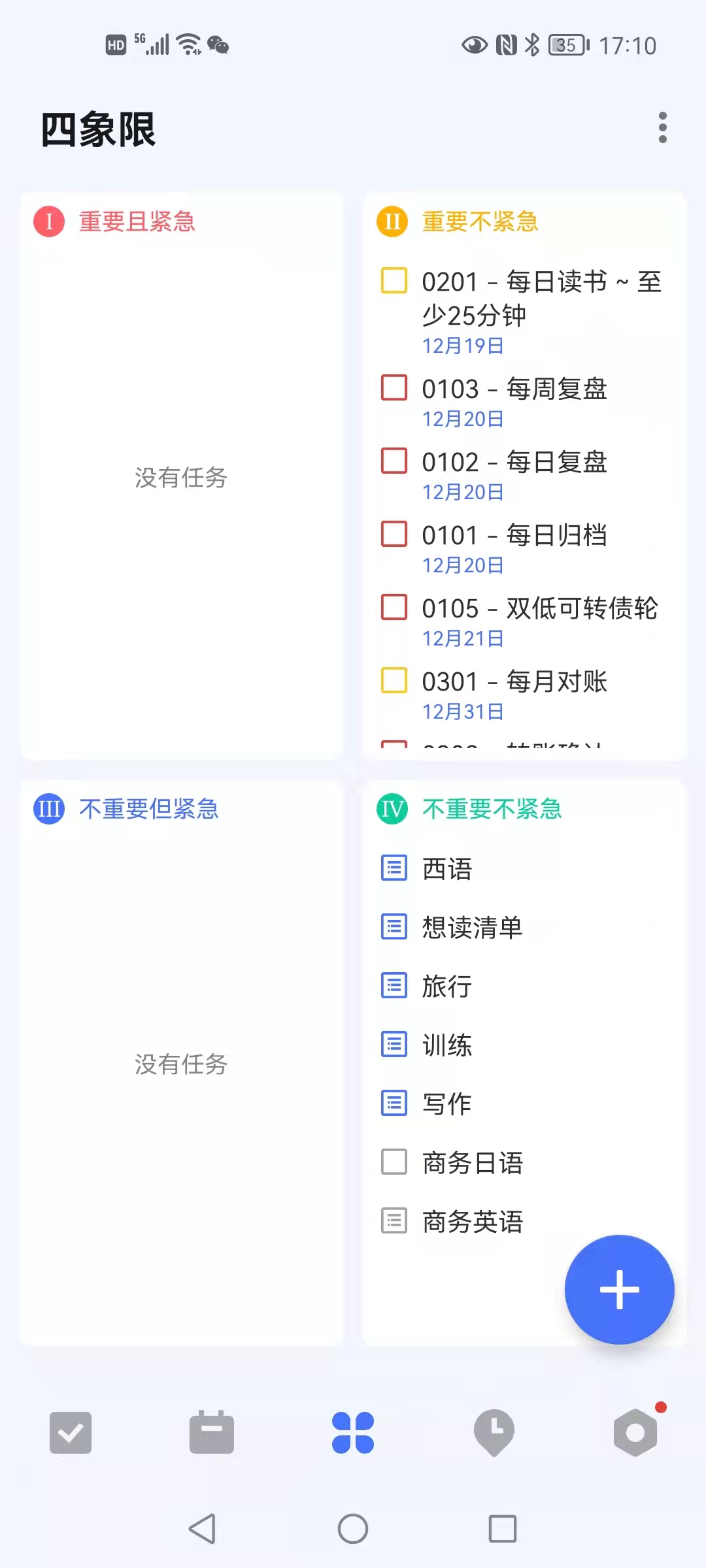Viewport: 706px width, 1568px height.
Task: Go back using system back button
Action: (202, 1529)
